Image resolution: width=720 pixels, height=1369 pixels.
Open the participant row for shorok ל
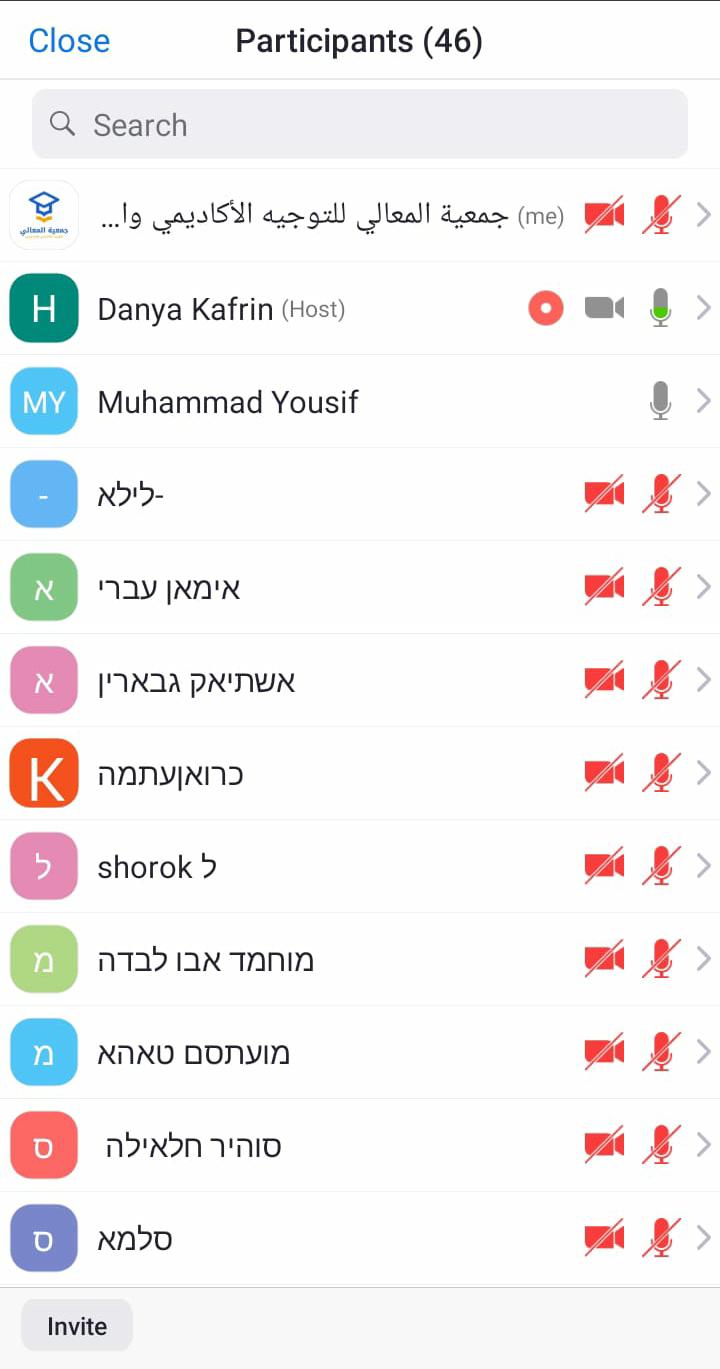coord(360,866)
